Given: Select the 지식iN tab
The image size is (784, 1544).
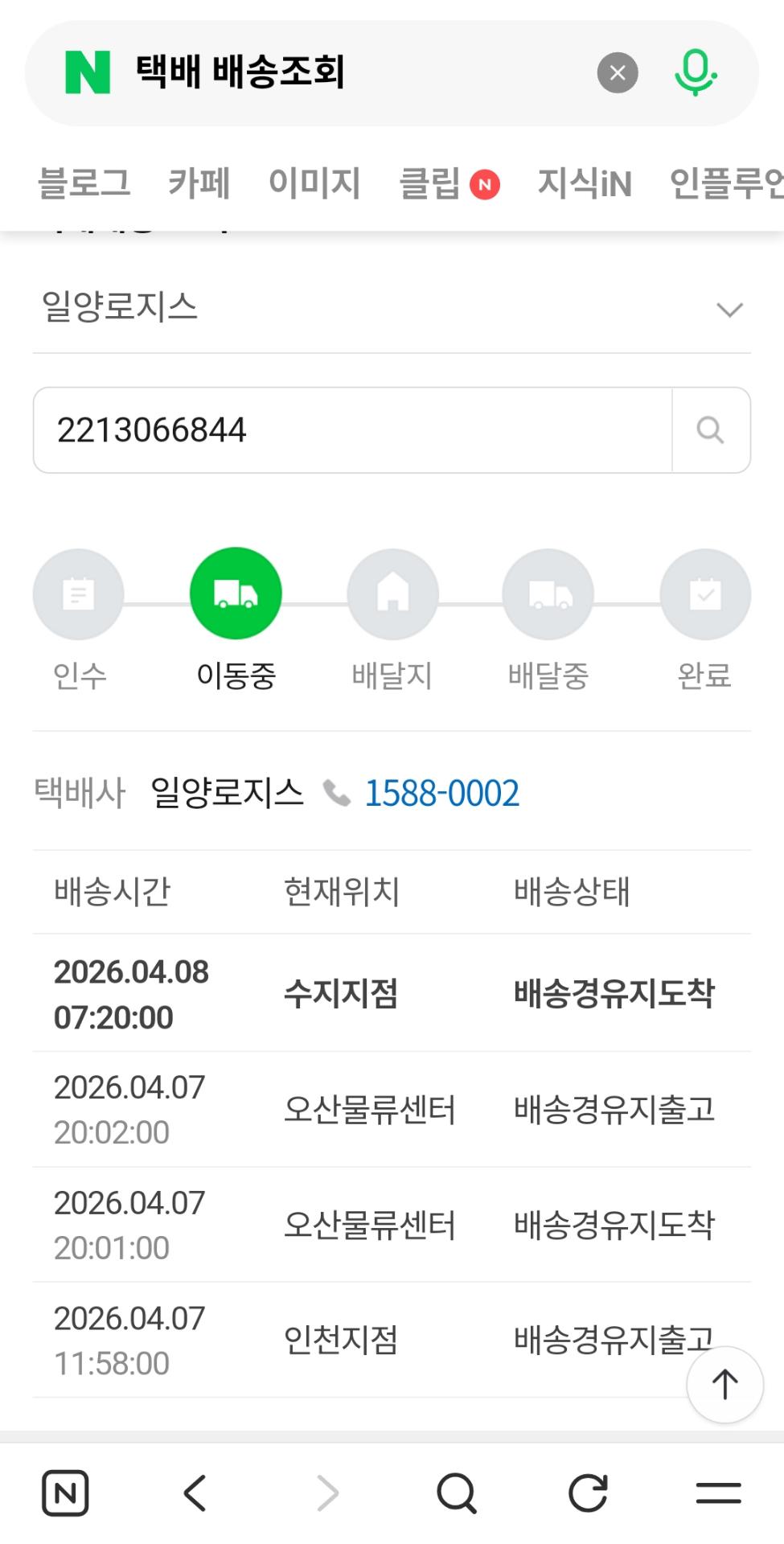Looking at the screenshot, I should click(x=585, y=183).
